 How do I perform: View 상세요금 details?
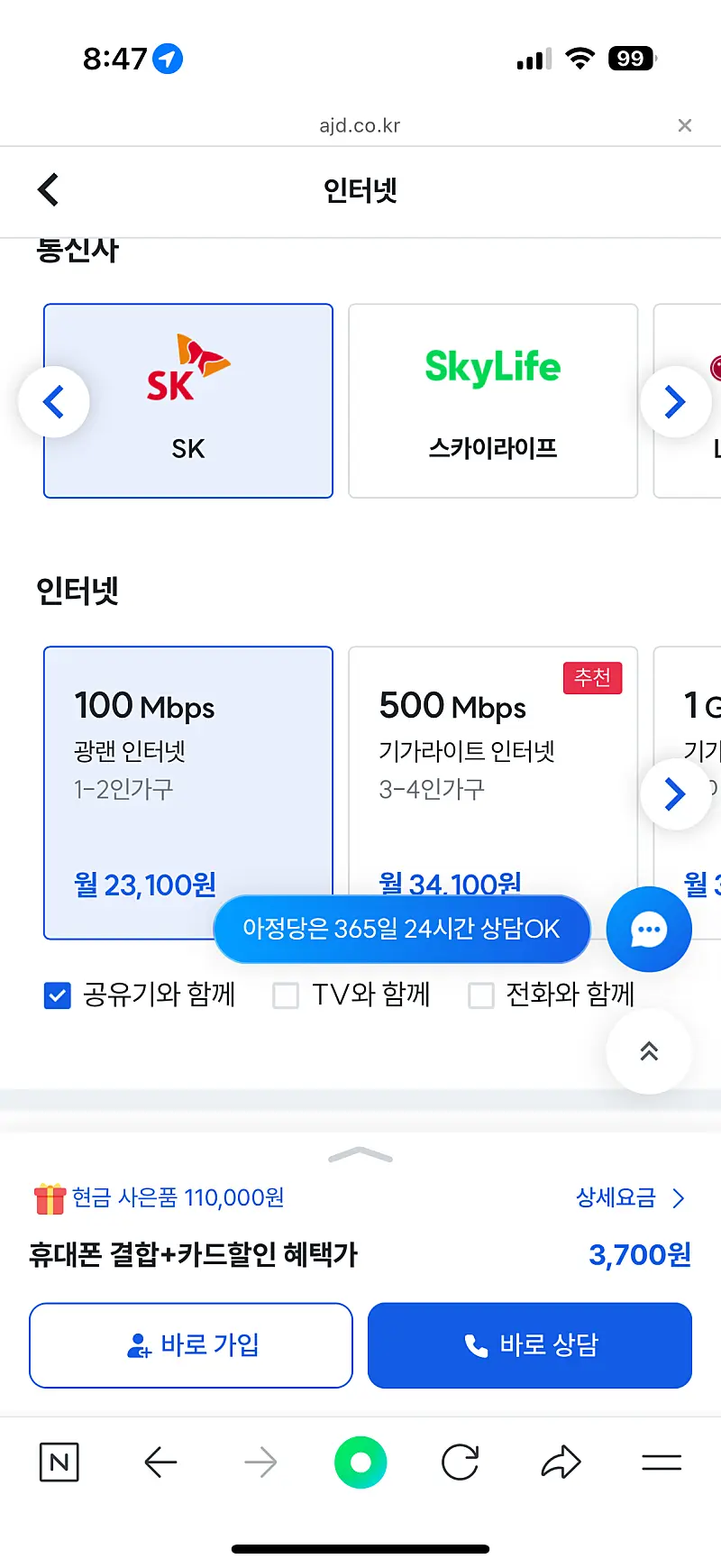(x=629, y=1197)
